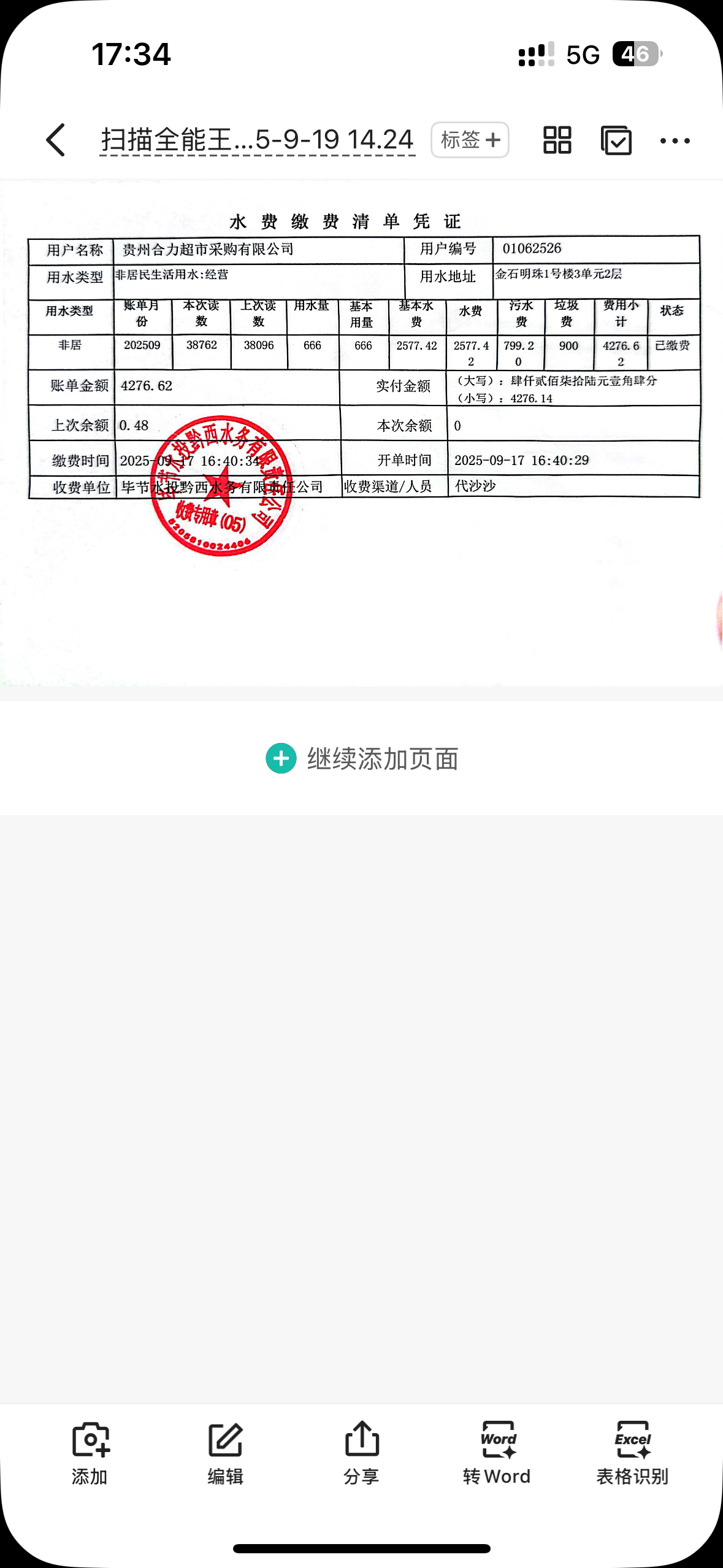Add a tag with the 标签+ chip

tap(470, 140)
